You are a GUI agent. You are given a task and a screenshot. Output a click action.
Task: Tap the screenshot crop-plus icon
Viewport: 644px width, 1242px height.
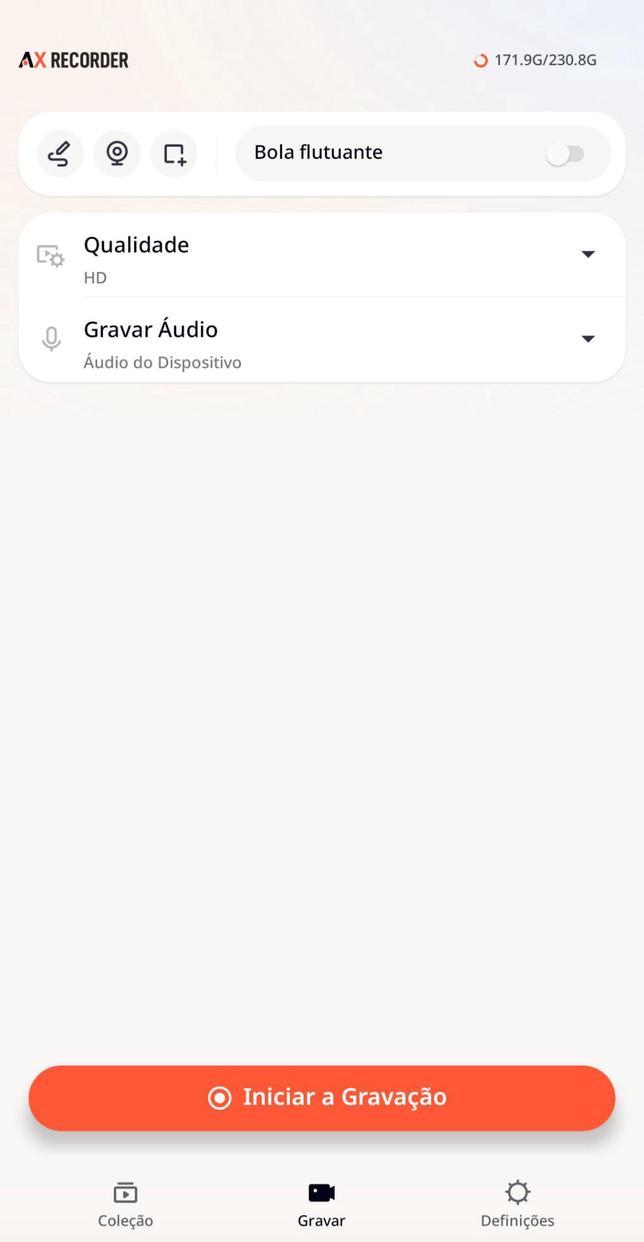click(174, 154)
